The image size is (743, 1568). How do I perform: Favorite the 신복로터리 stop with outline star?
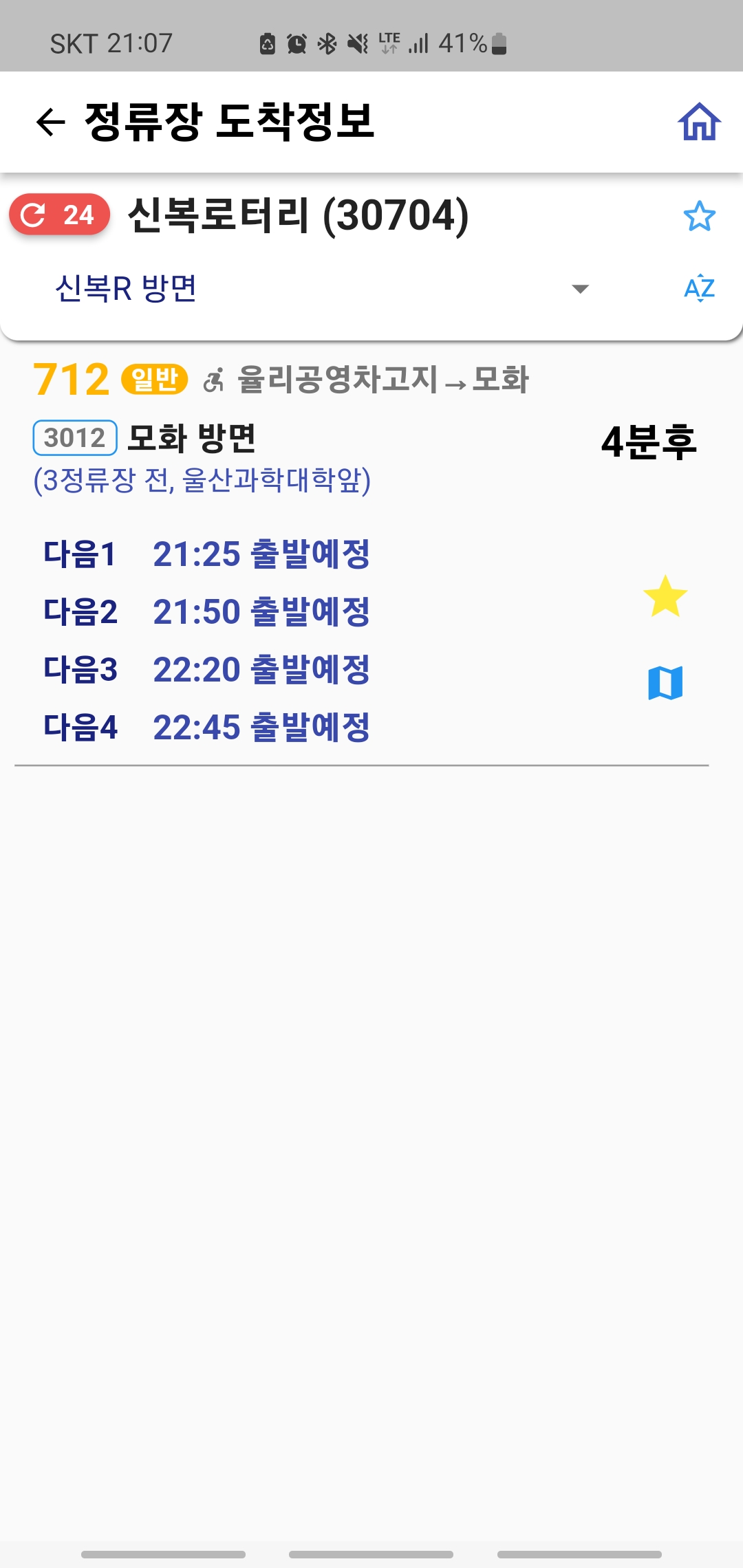(699, 217)
